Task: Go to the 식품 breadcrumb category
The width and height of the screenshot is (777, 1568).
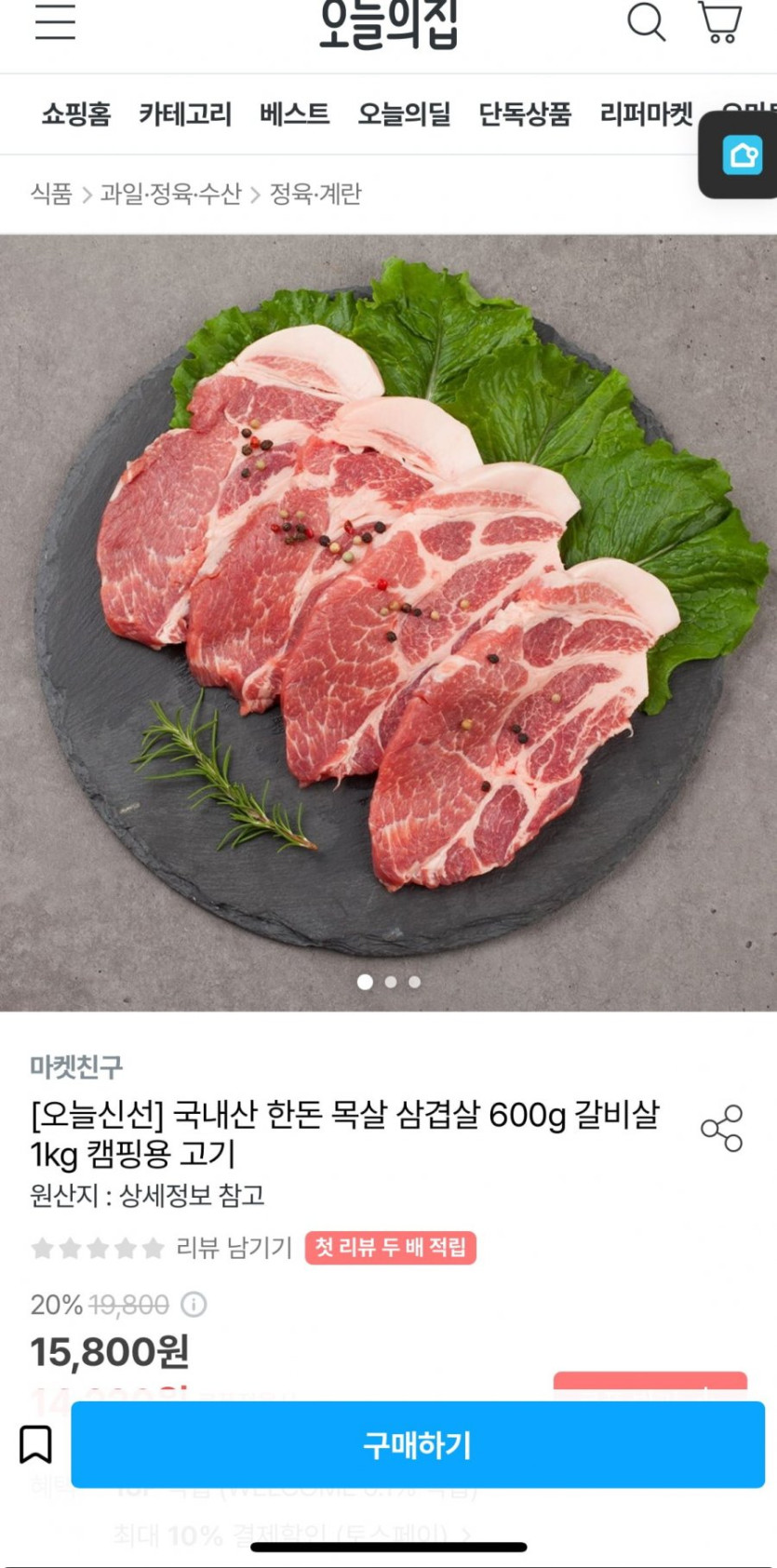Action: (x=51, y=194)
